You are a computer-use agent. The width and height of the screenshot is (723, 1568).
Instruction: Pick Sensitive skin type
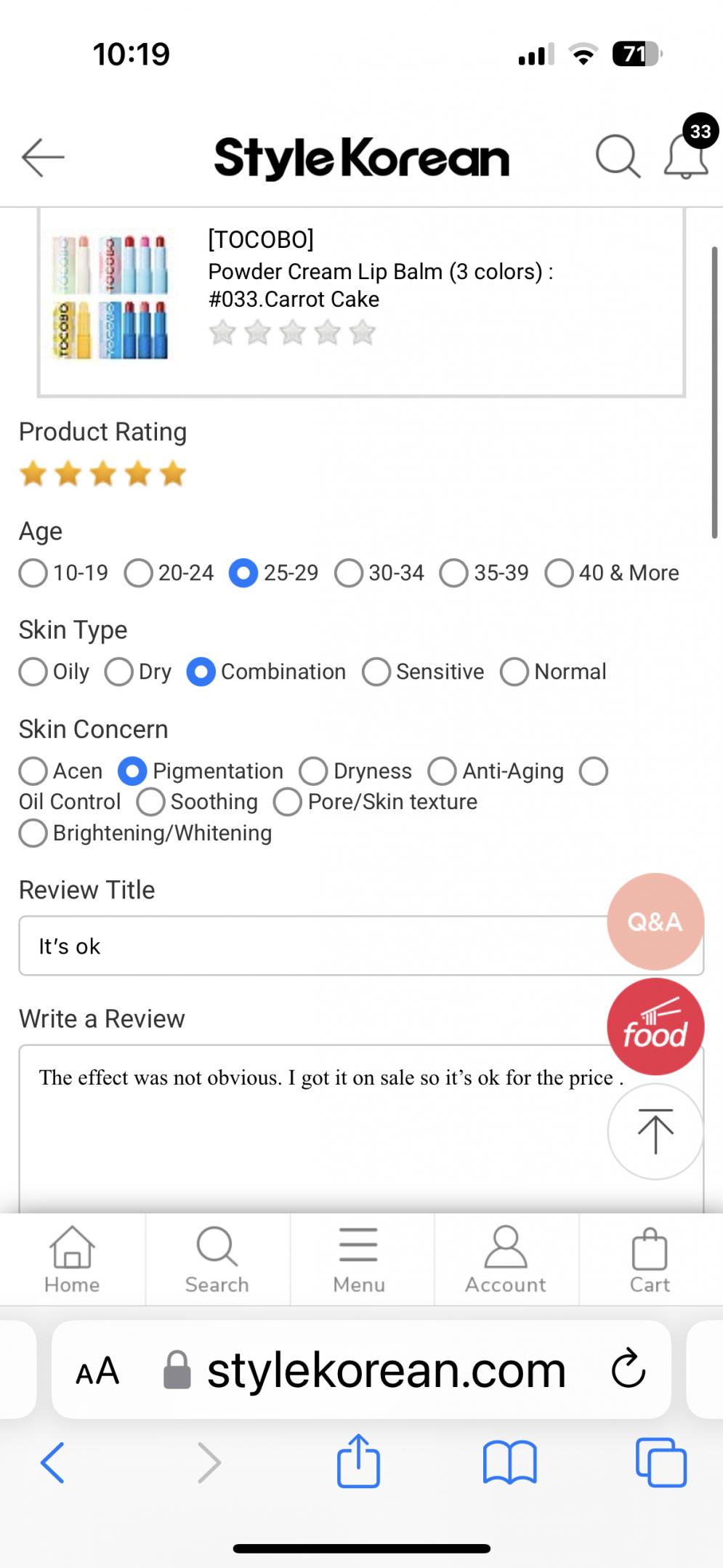(x=376, y=672)
